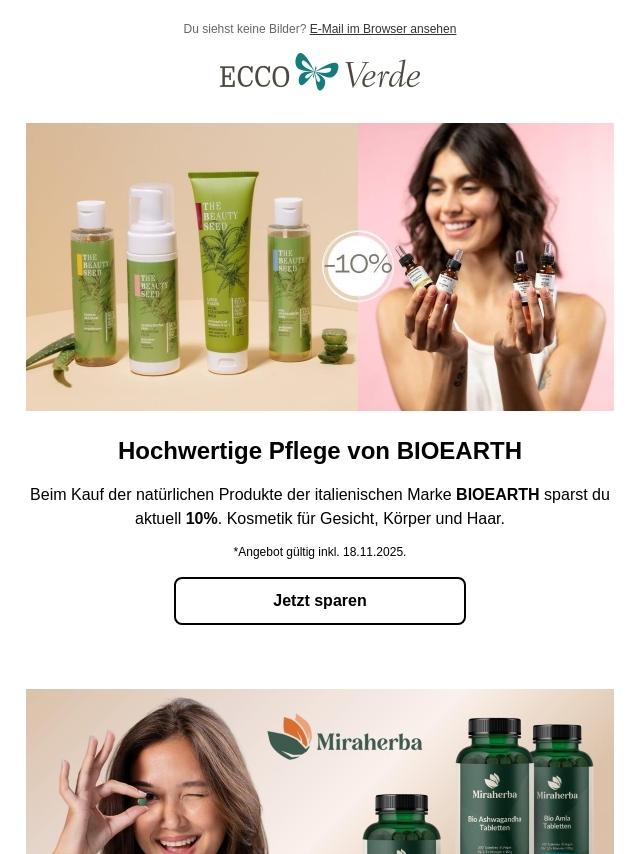This screenshot has height=854, width=640.
Task: Open the Miraherba banner
Action: [320, 771]
